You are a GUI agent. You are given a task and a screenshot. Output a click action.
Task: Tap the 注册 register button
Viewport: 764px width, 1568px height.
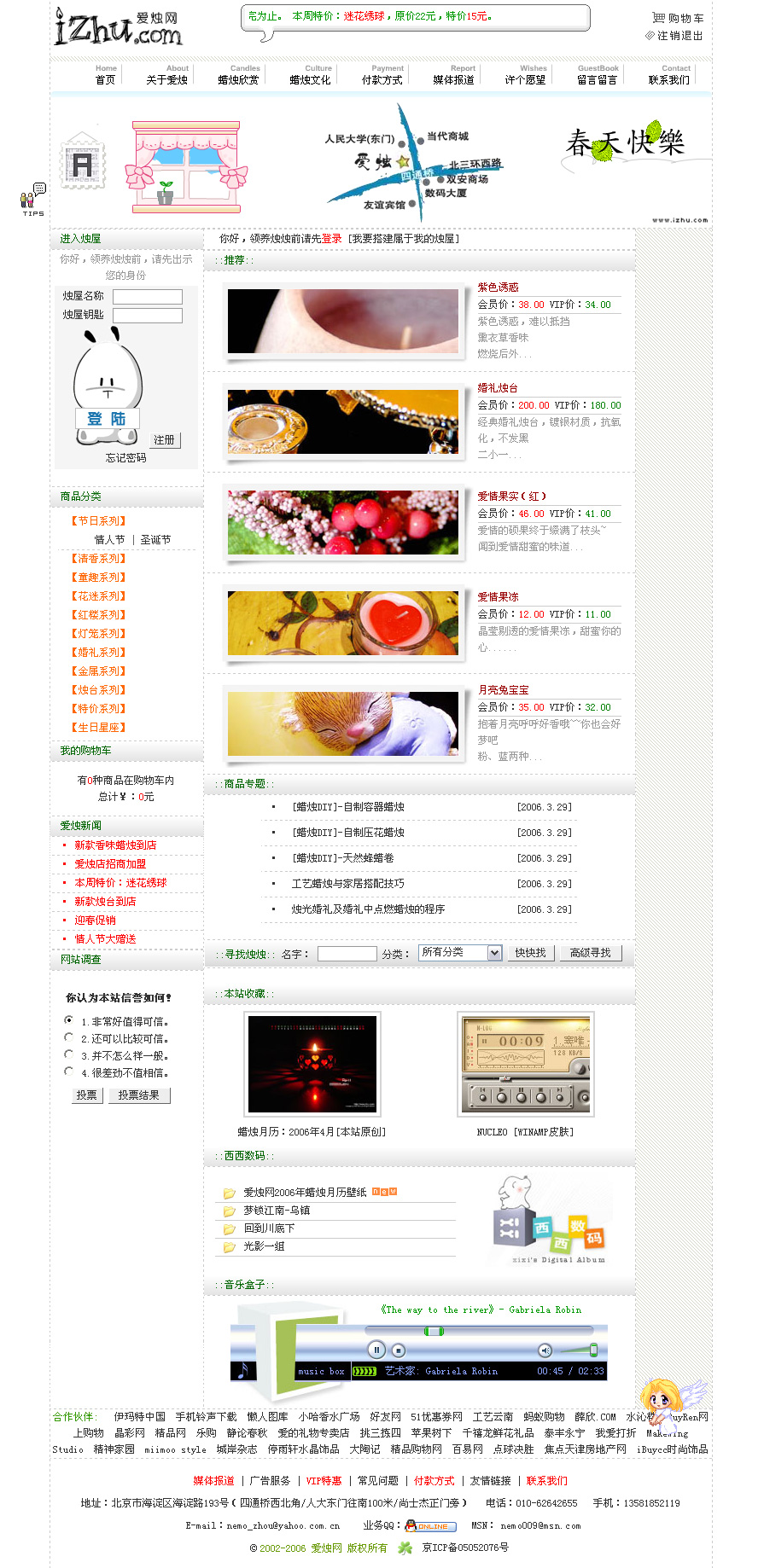pos(165,440)
